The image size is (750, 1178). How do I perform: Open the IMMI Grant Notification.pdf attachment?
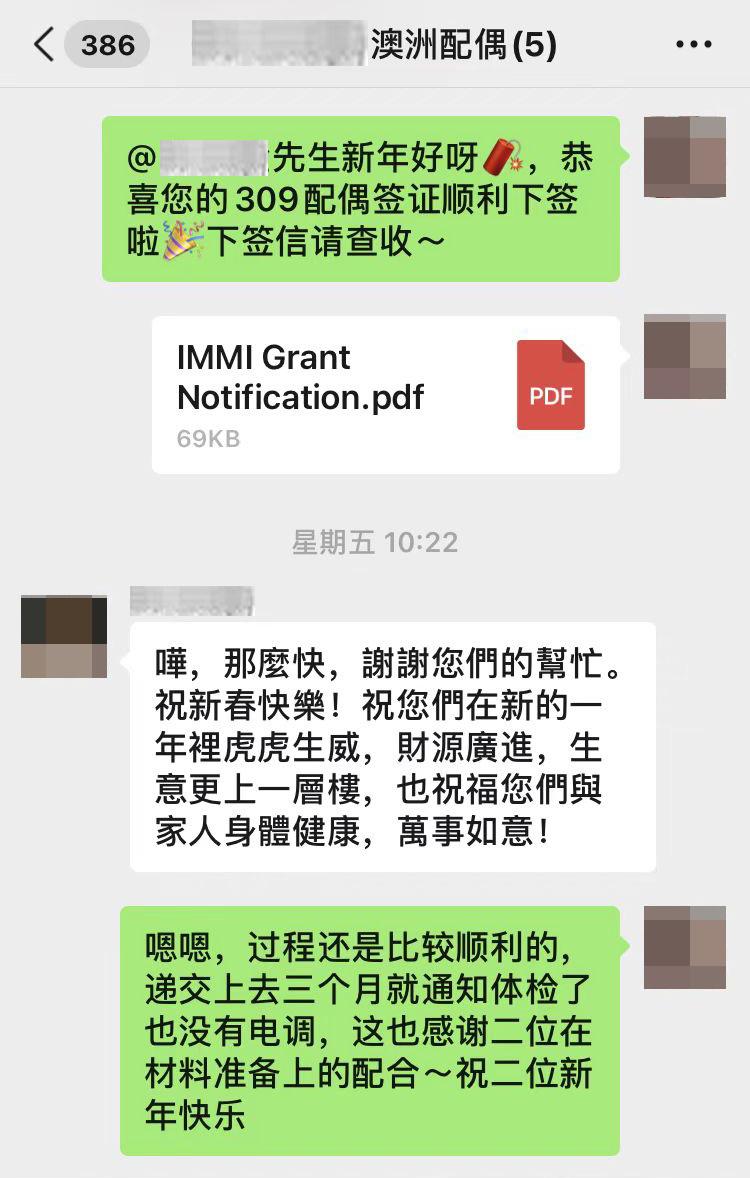tap(385, 395)
